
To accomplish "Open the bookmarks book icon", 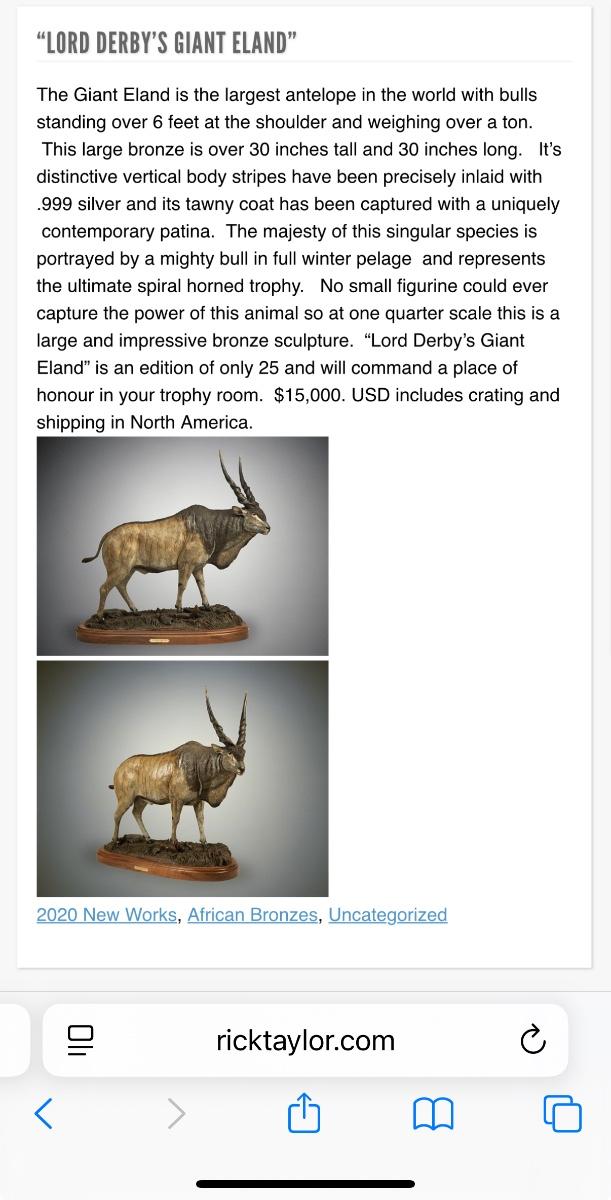I will [x=433, y=1113].
